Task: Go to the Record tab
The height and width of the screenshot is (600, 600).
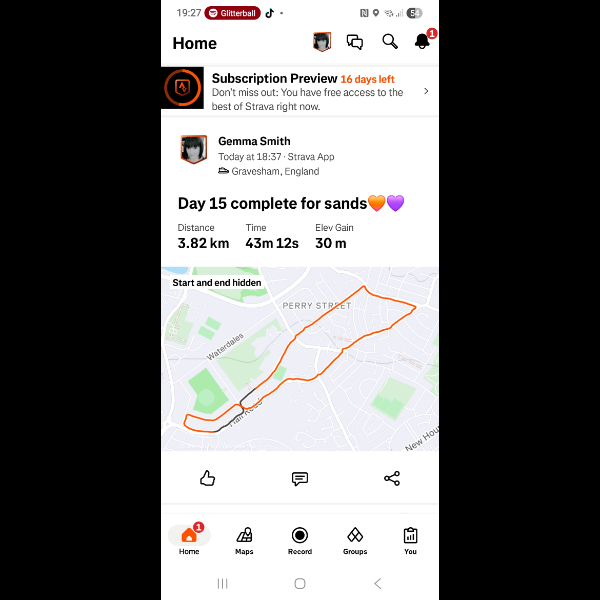Action: pos(300,540)
